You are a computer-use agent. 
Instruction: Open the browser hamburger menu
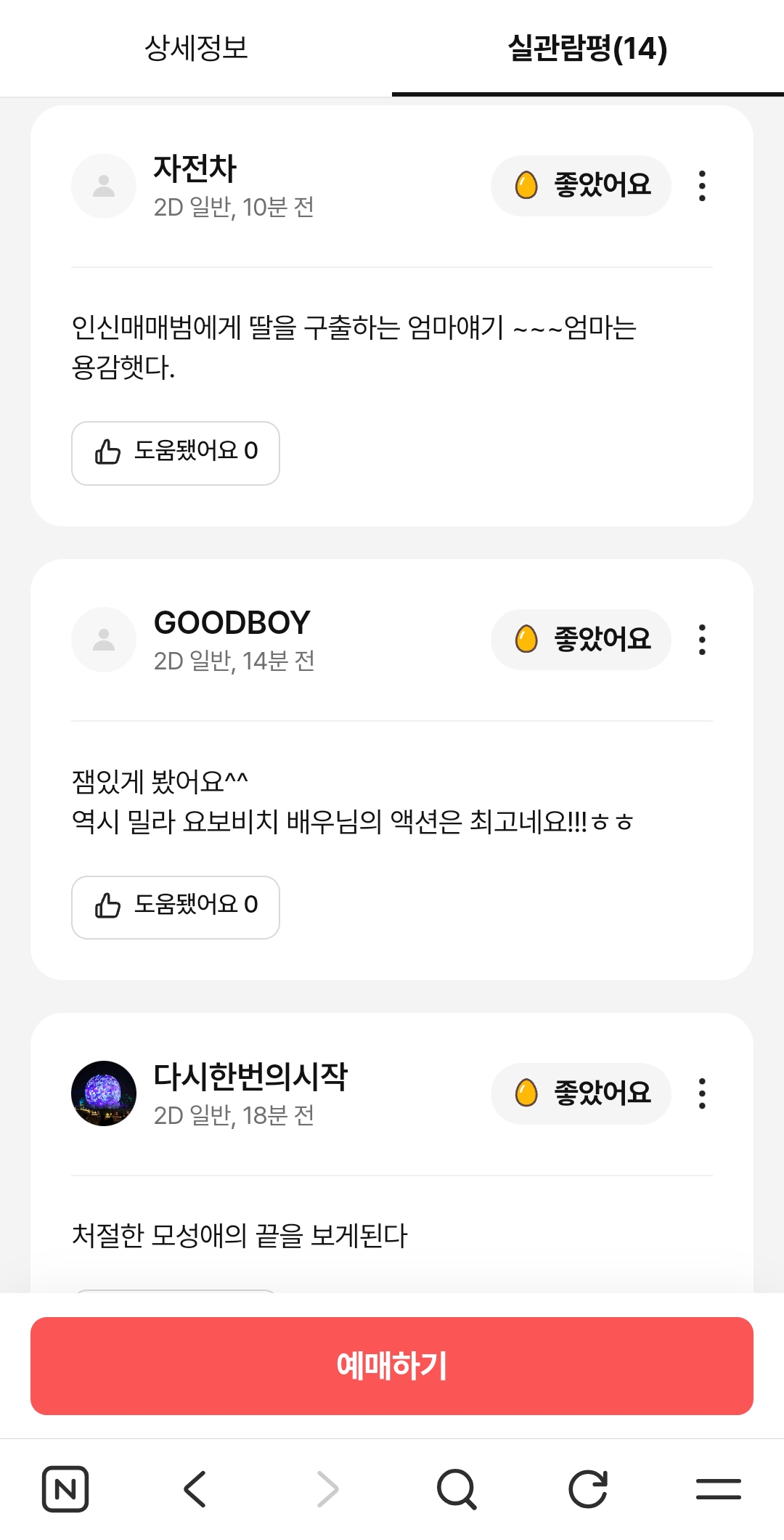point(718,1489)
